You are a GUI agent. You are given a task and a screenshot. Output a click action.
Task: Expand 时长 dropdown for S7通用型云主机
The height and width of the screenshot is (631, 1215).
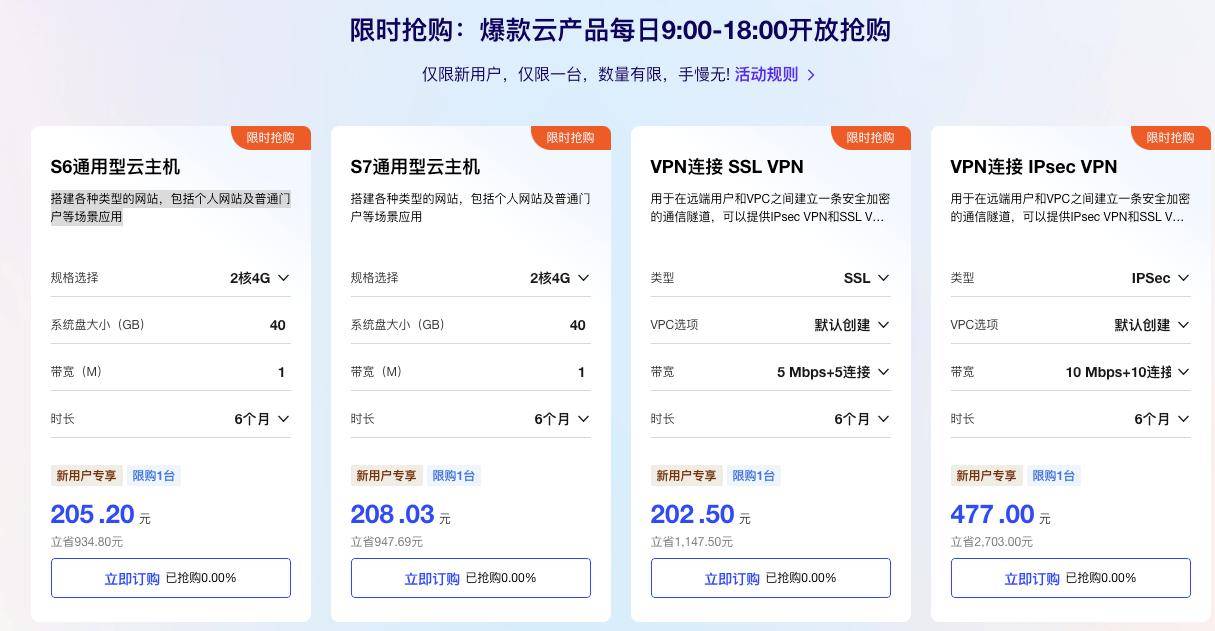click(561, 419)
